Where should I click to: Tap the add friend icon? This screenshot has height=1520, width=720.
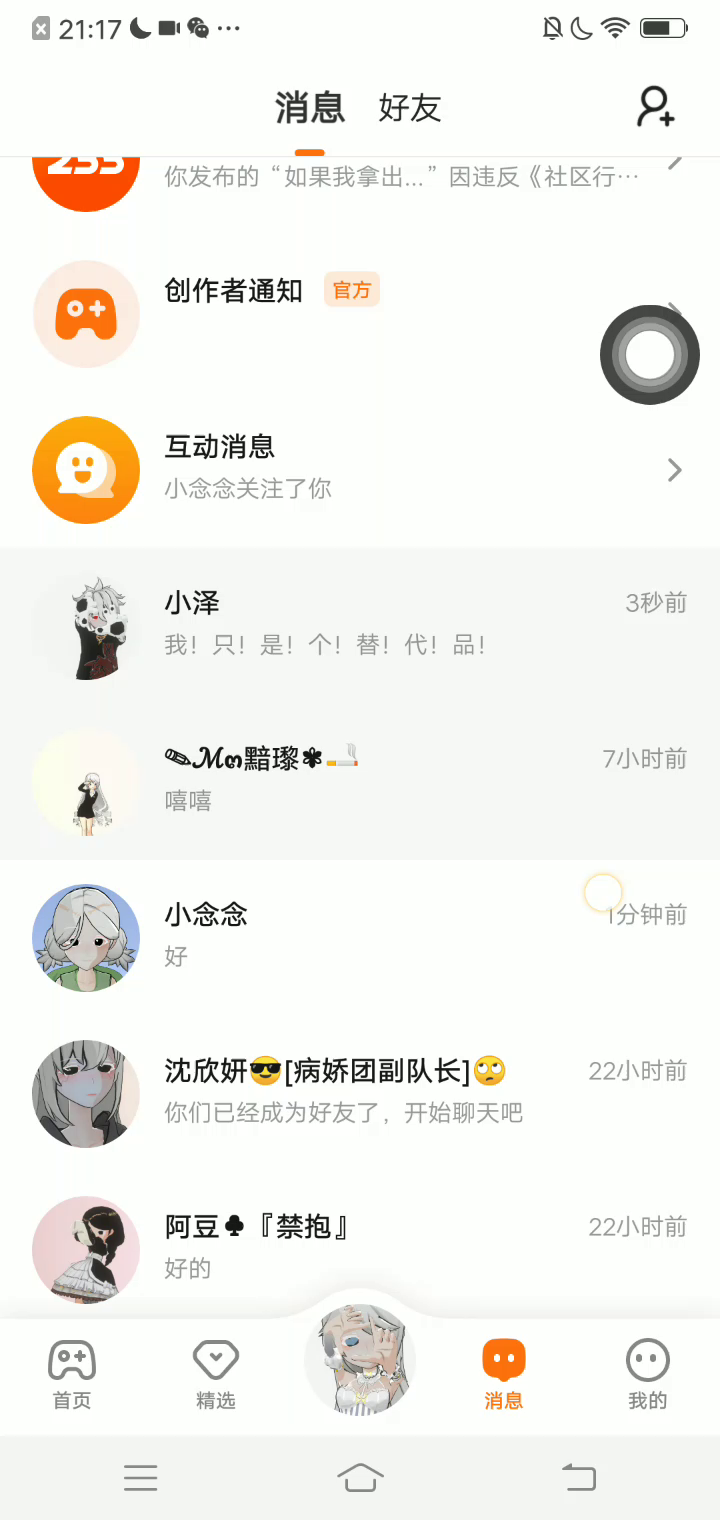[656, 107]
